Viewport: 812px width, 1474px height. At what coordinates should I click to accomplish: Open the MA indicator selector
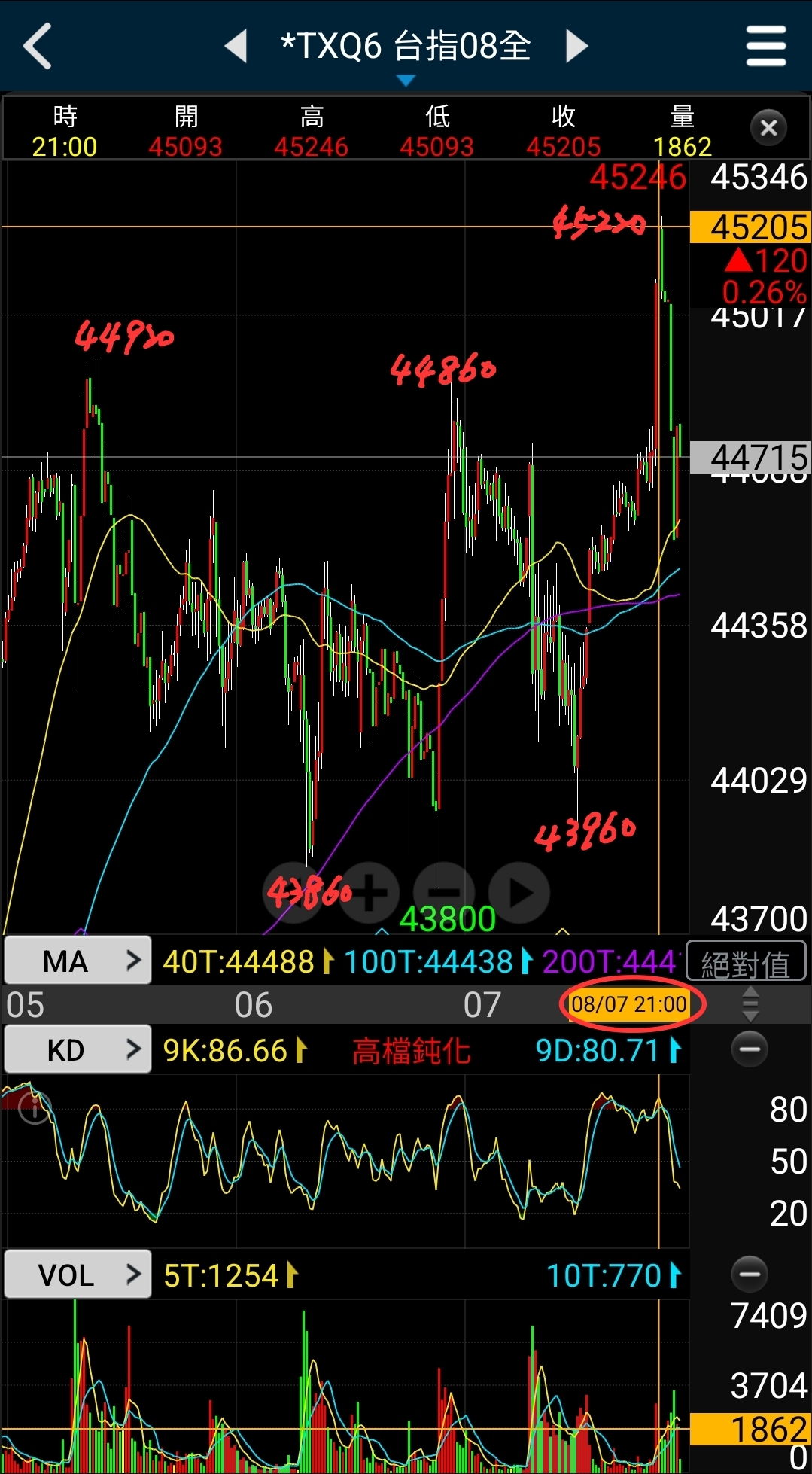coord(78,961)
